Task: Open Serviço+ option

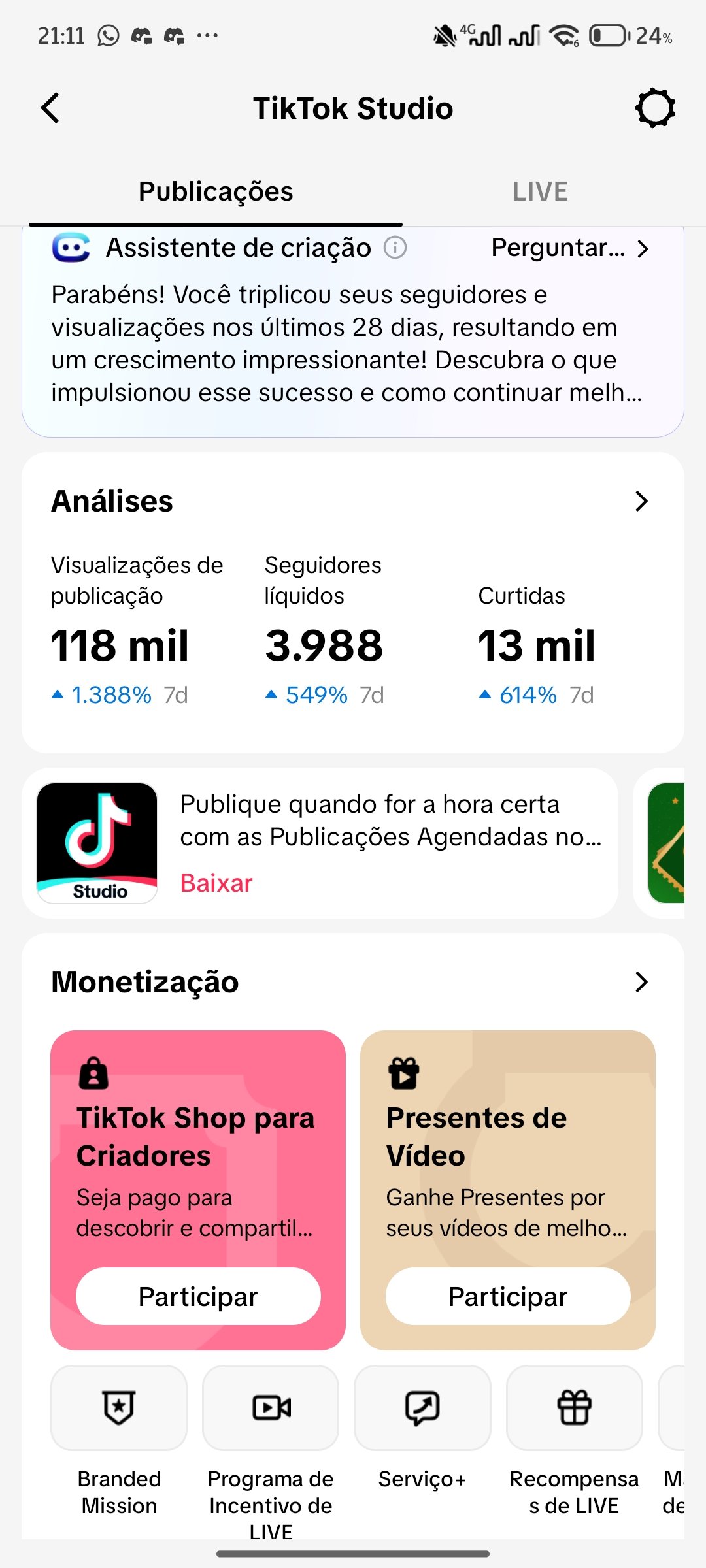Action: [422, 1408]
